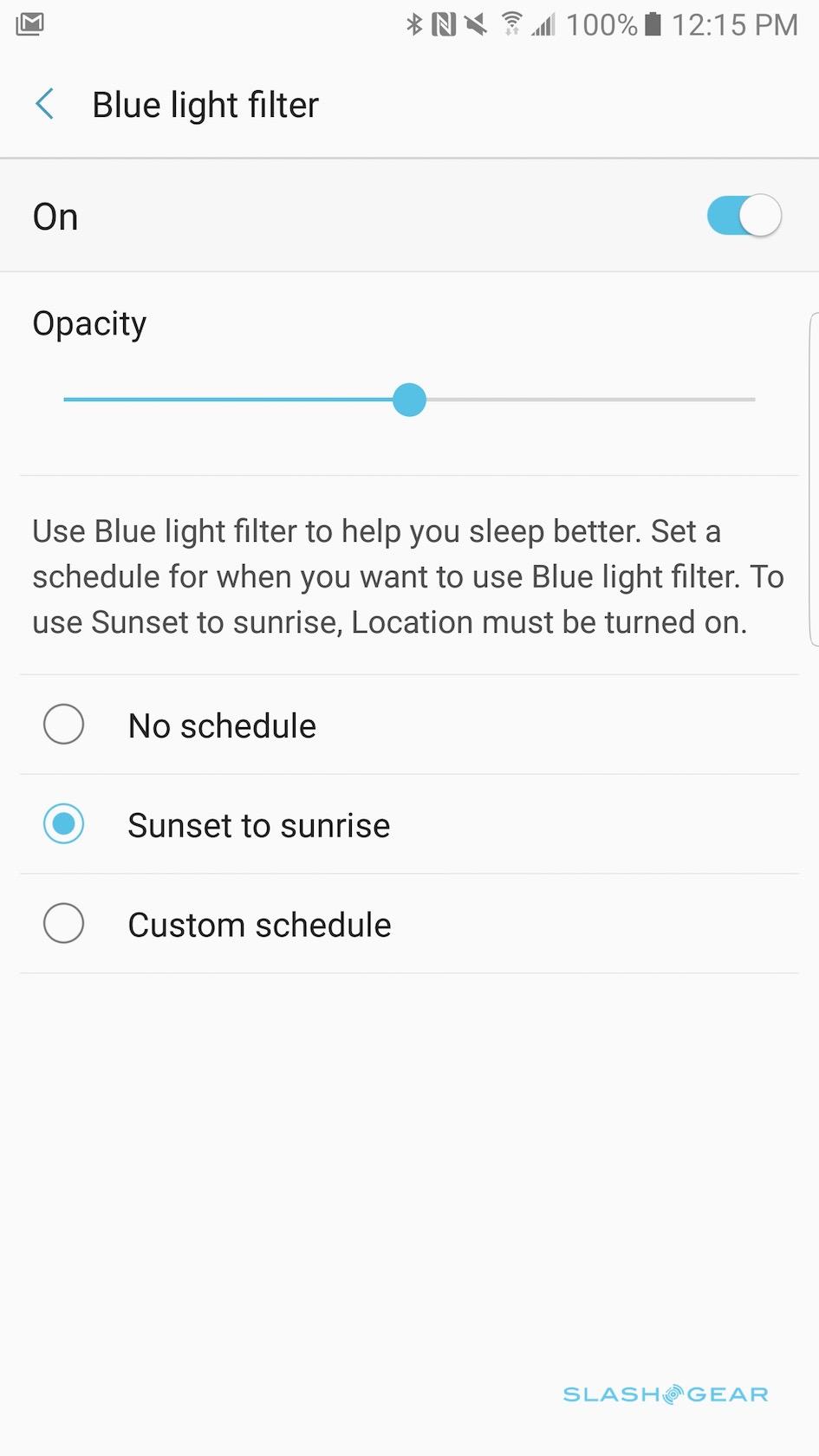
Task: Turn off the Blue light filter switch
Action: click(x=744, y=216)
